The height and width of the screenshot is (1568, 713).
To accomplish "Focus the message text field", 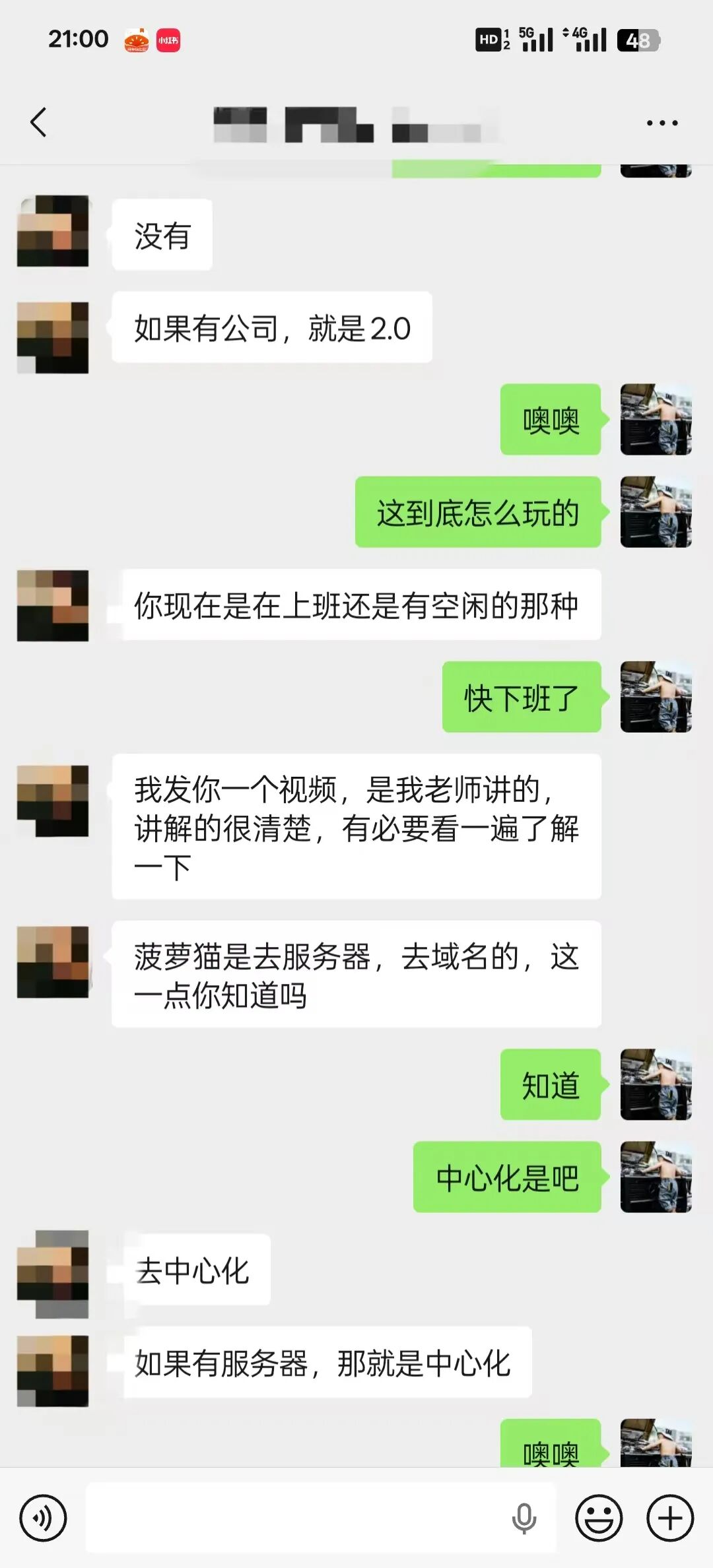I will [297, 1518].
